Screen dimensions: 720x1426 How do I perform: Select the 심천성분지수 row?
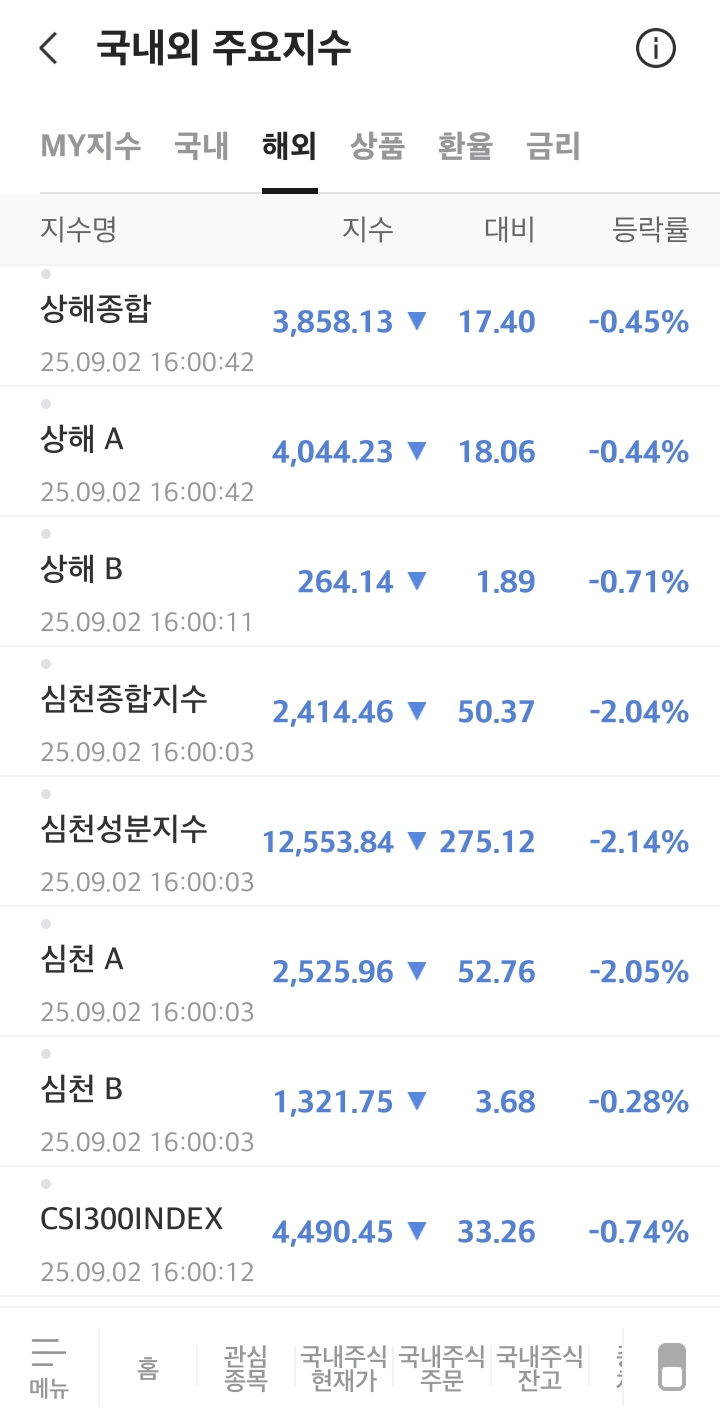[x=360, y=842]
